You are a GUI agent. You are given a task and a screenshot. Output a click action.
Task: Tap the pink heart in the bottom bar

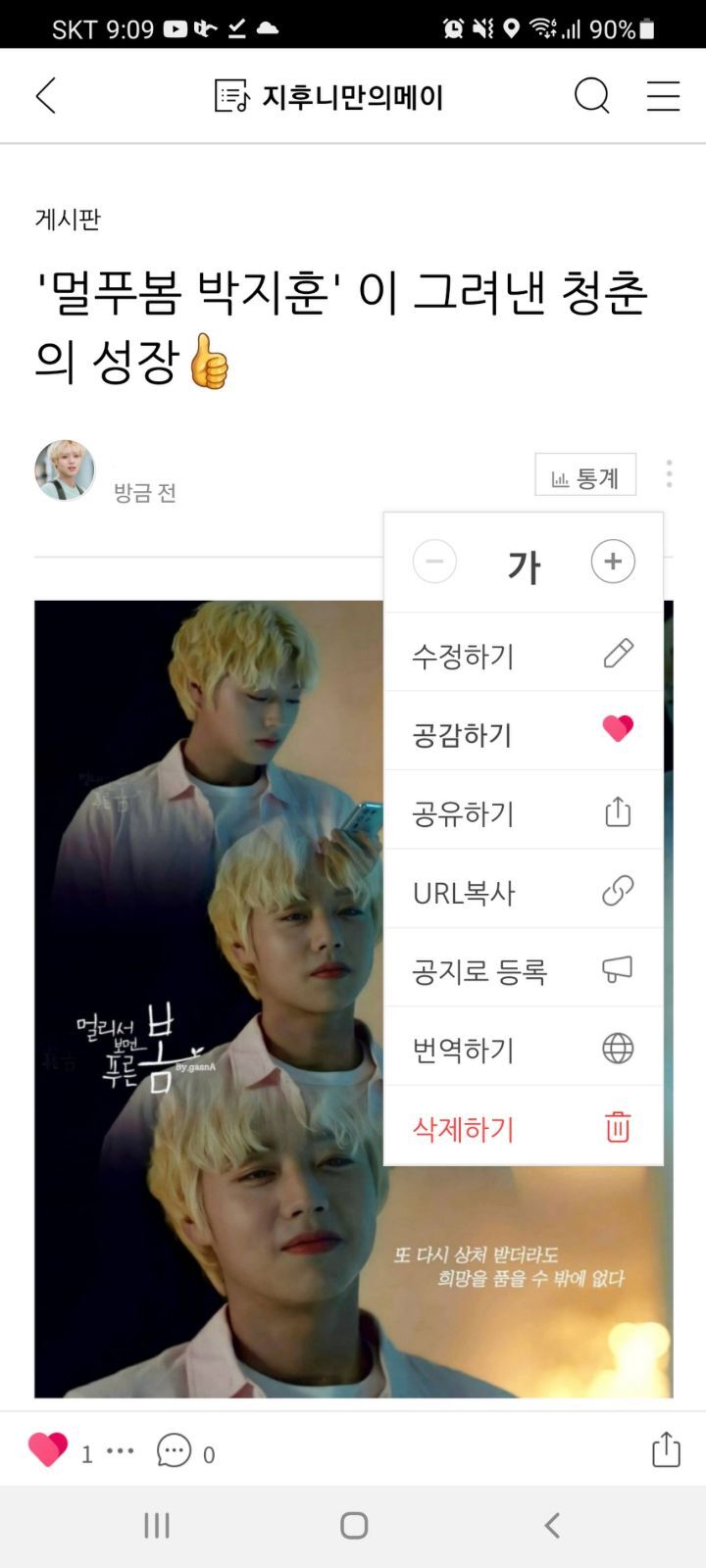[47, 1449]
